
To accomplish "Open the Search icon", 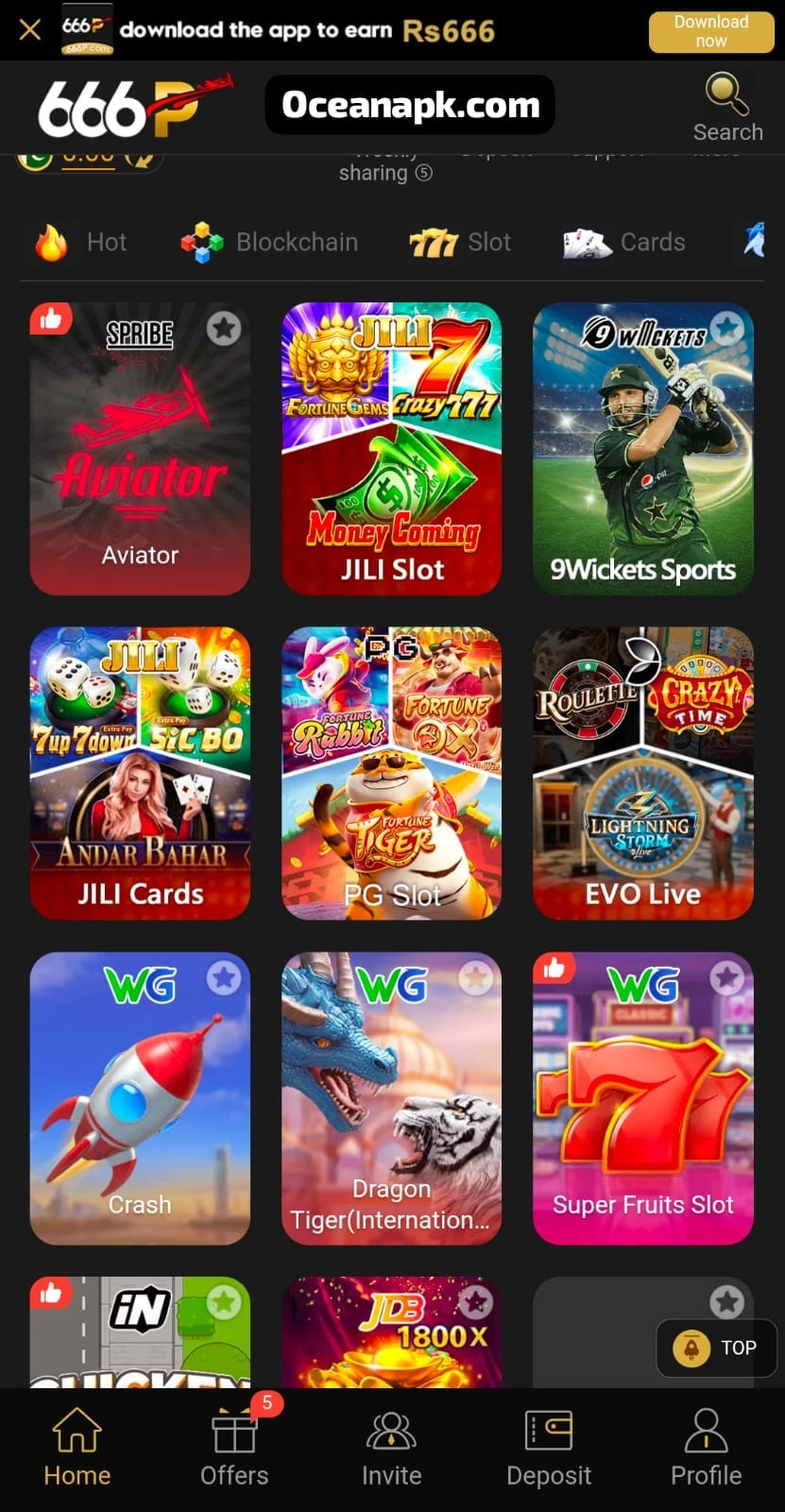I will 726,109.
